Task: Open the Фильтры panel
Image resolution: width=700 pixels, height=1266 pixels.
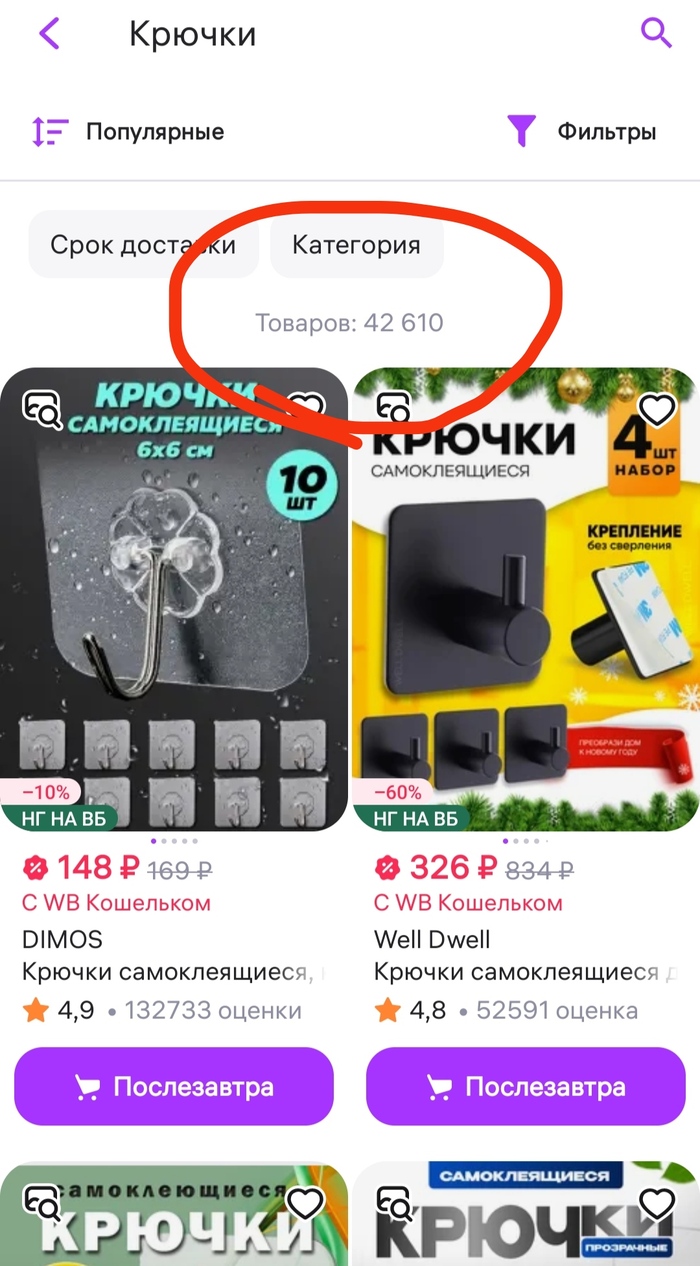Action: coord(582,132)
